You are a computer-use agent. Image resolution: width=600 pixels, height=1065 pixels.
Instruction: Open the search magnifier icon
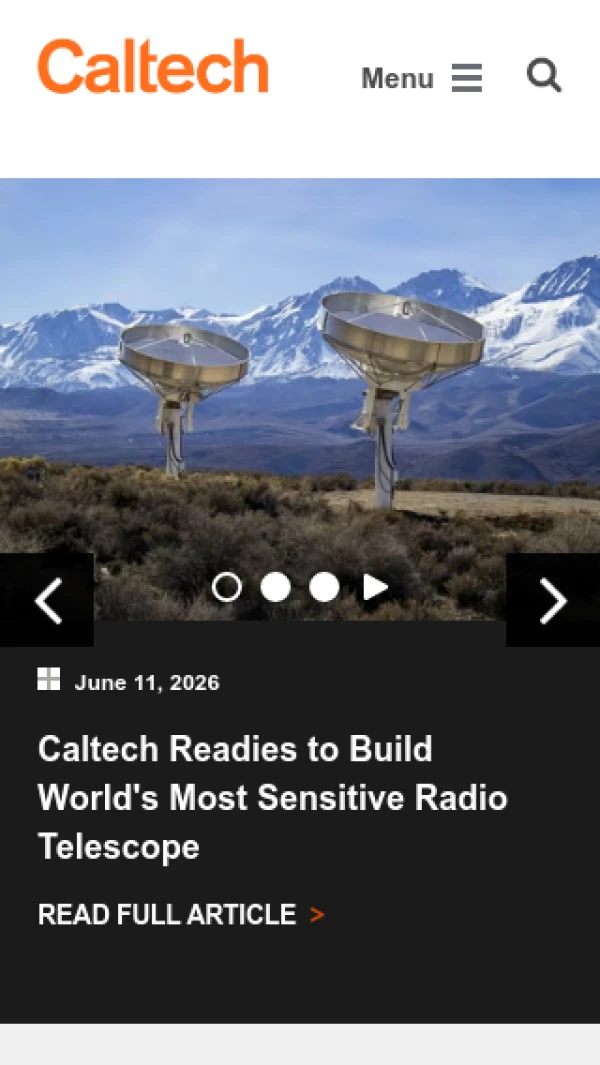coord(544,75)
